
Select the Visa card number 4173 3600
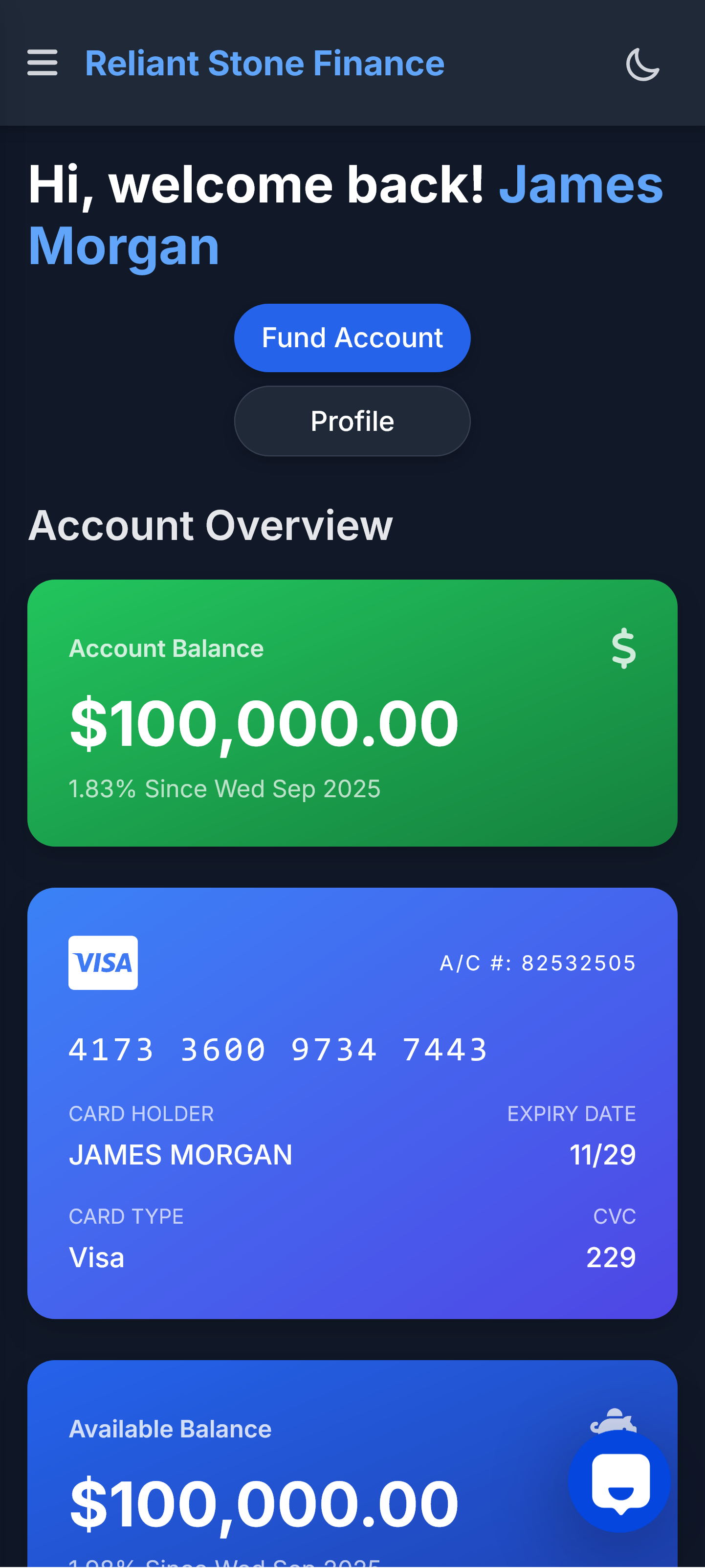[x=277, y=1048]
